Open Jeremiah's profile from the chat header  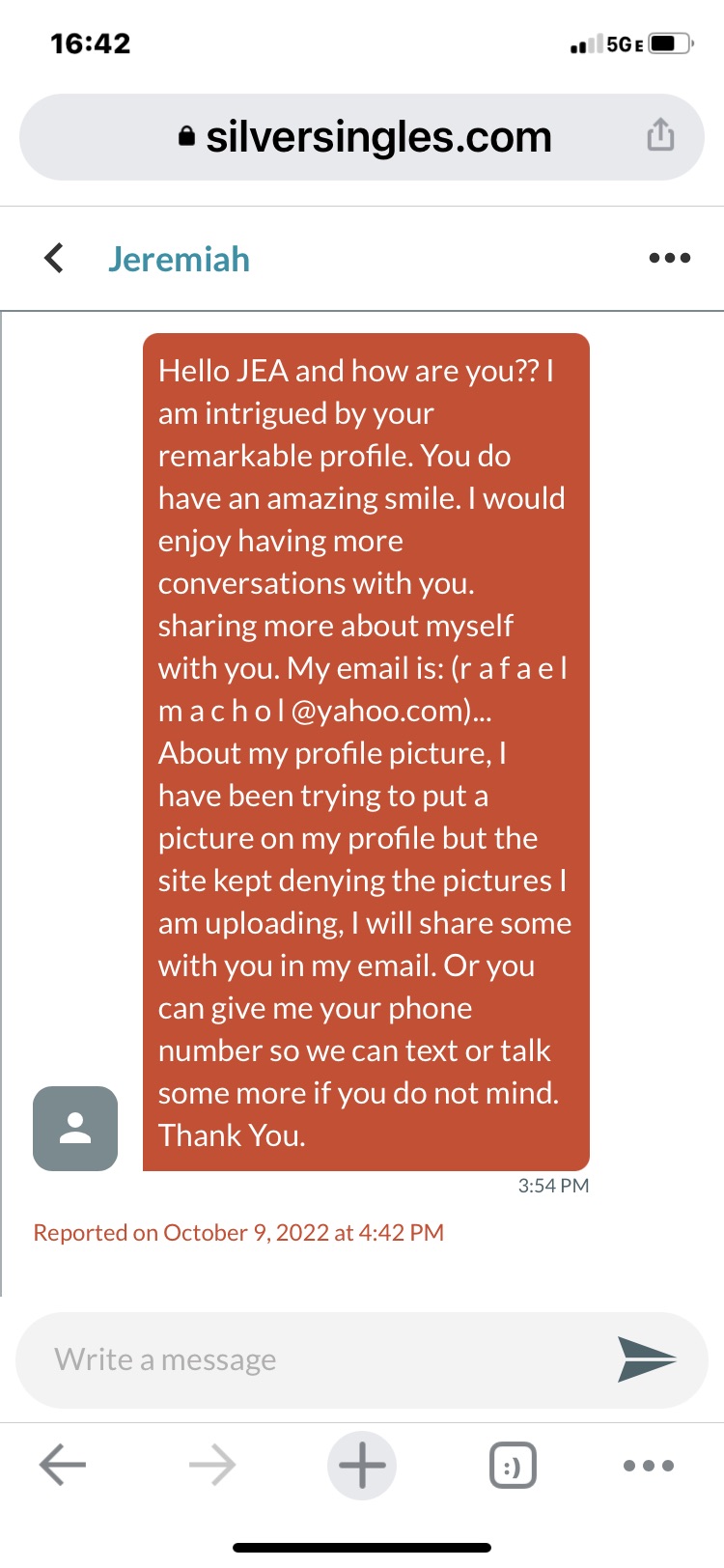[179, 259]
